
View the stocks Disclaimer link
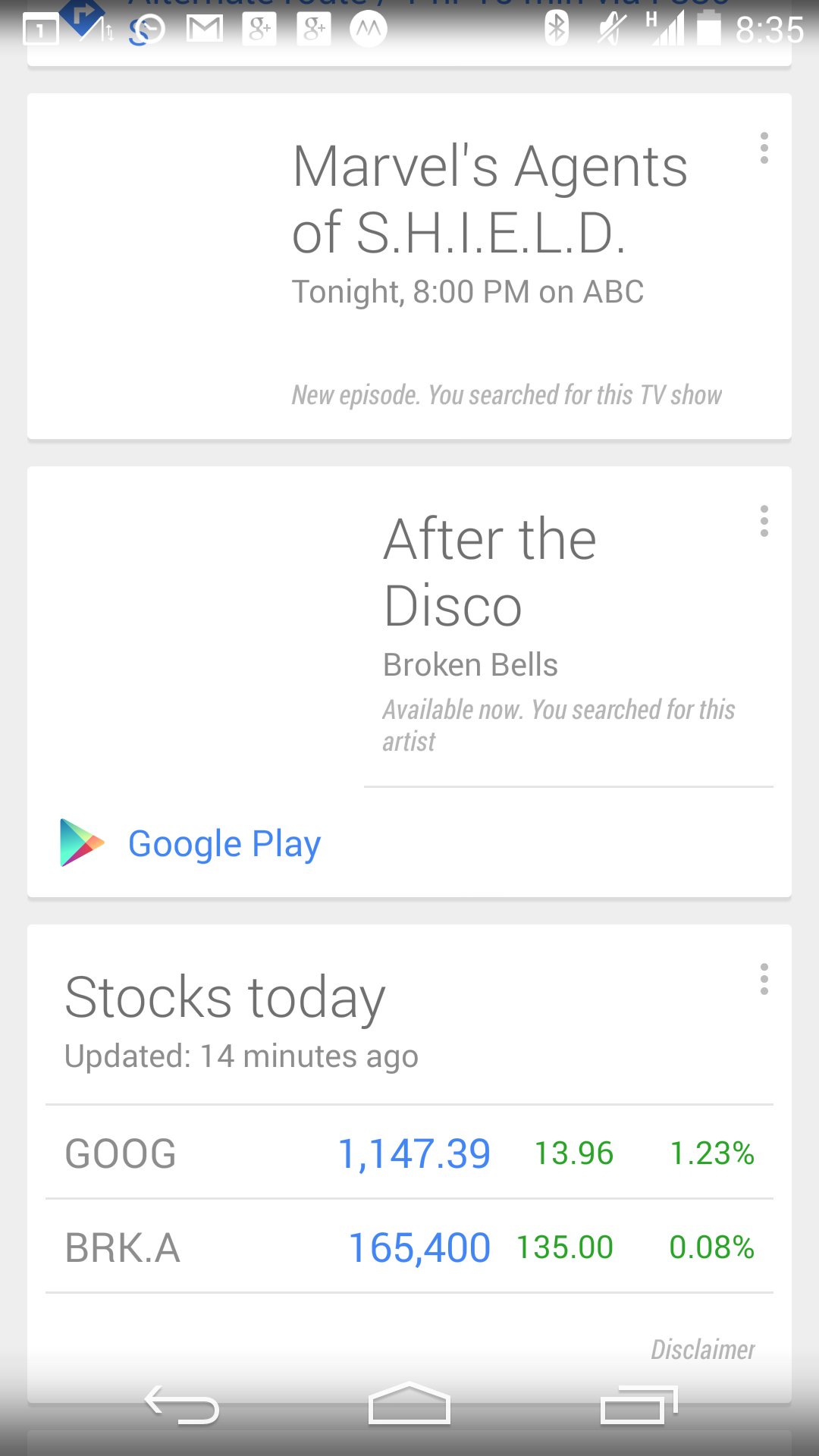click(x=703, y=1350)
